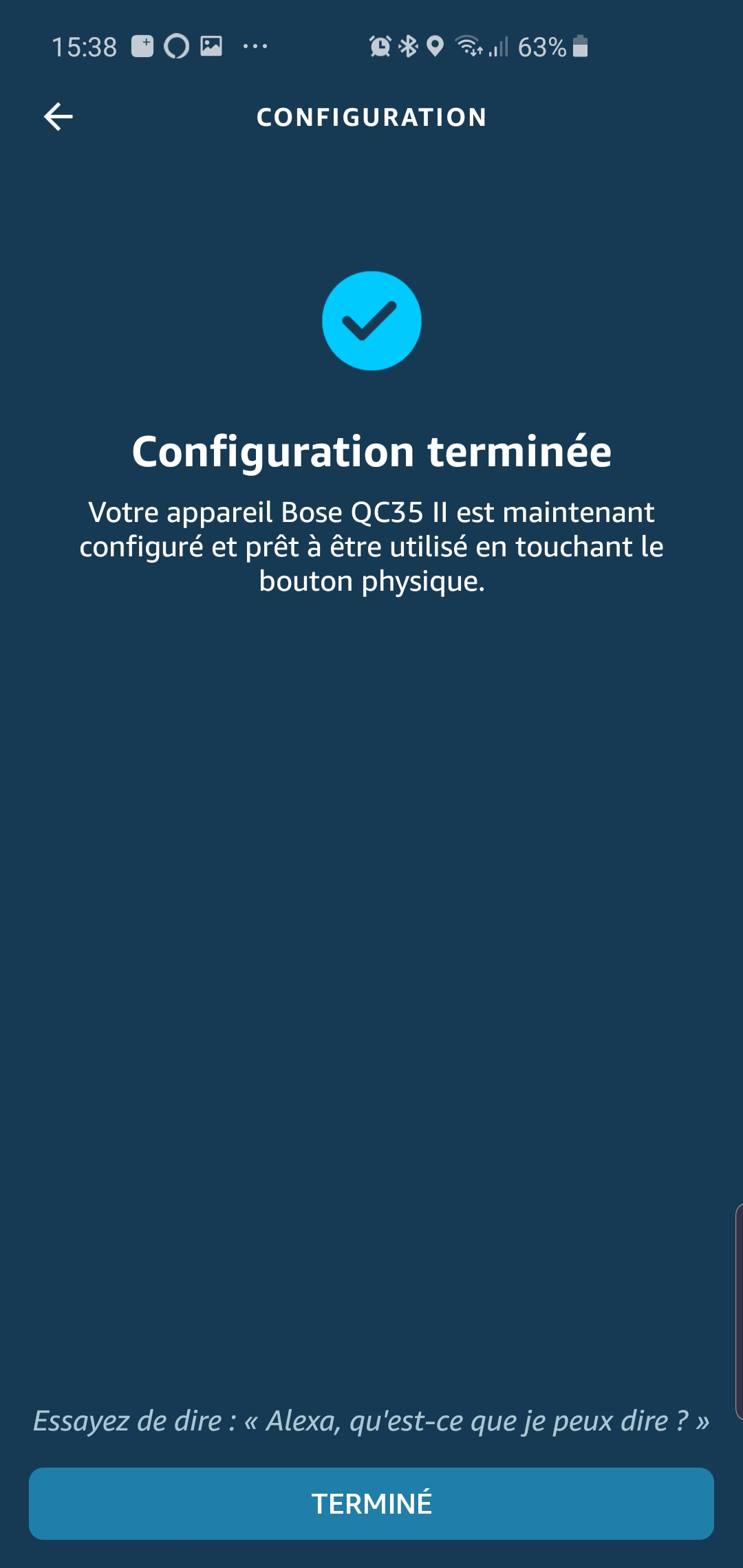Go back using the top-left arrow

click(58, 117)
